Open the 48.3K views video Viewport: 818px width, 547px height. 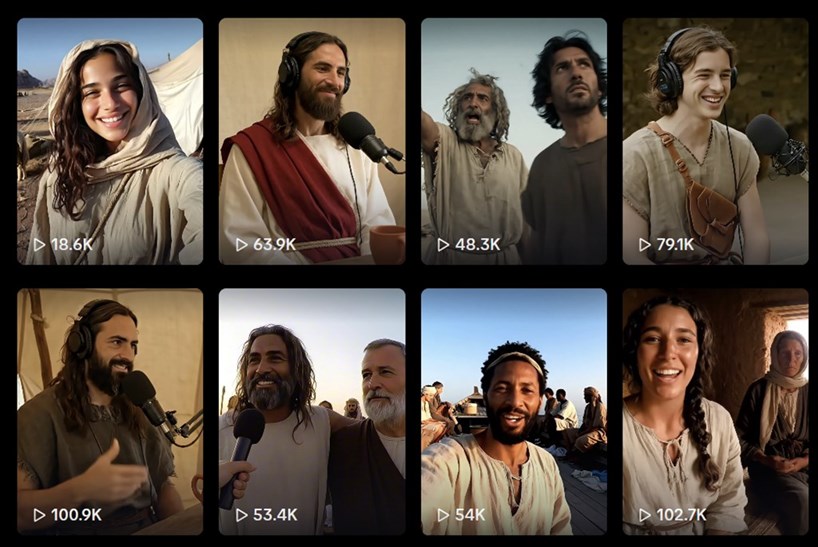pos(513,140)
